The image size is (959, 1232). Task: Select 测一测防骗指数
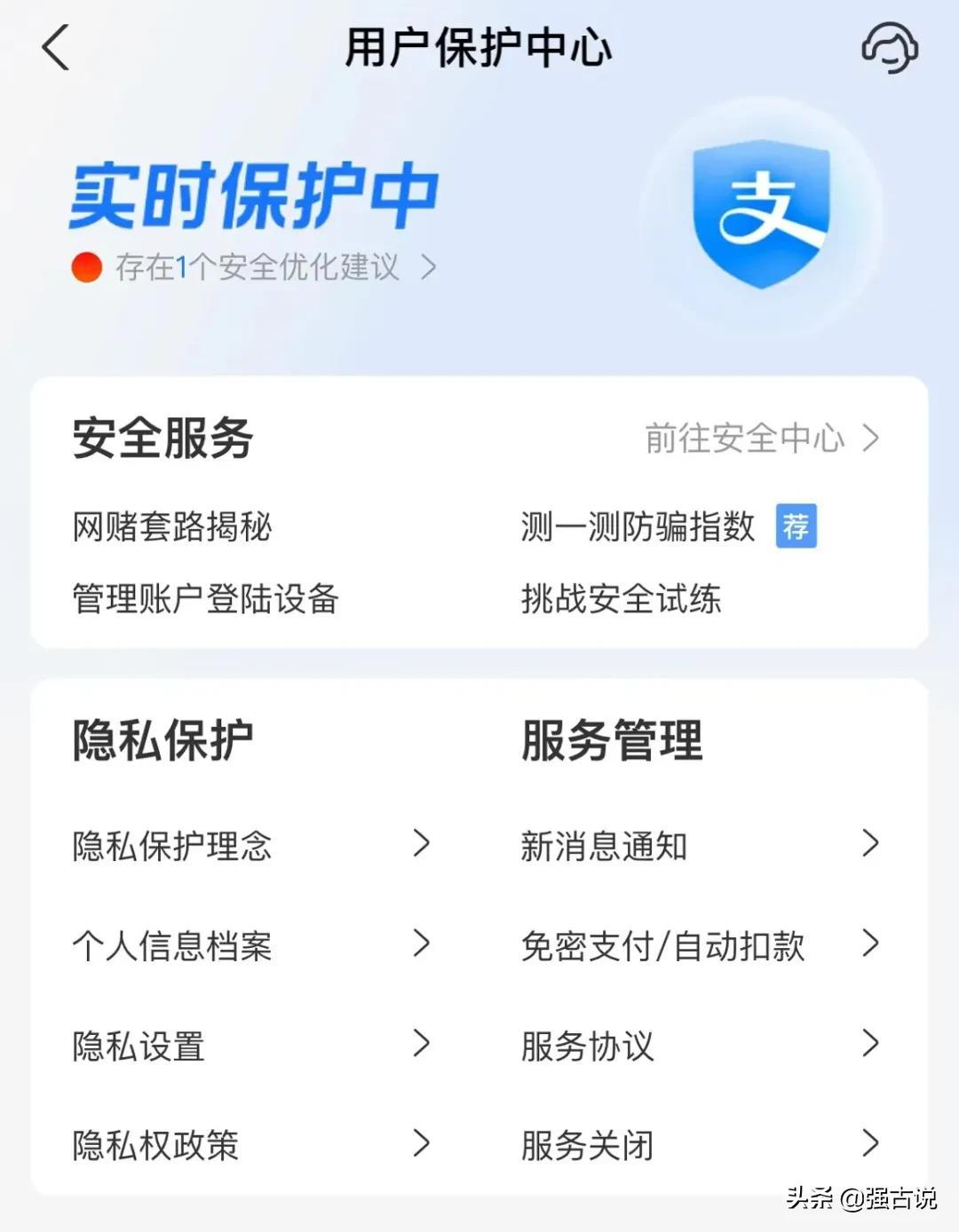(x=639, y=526)
